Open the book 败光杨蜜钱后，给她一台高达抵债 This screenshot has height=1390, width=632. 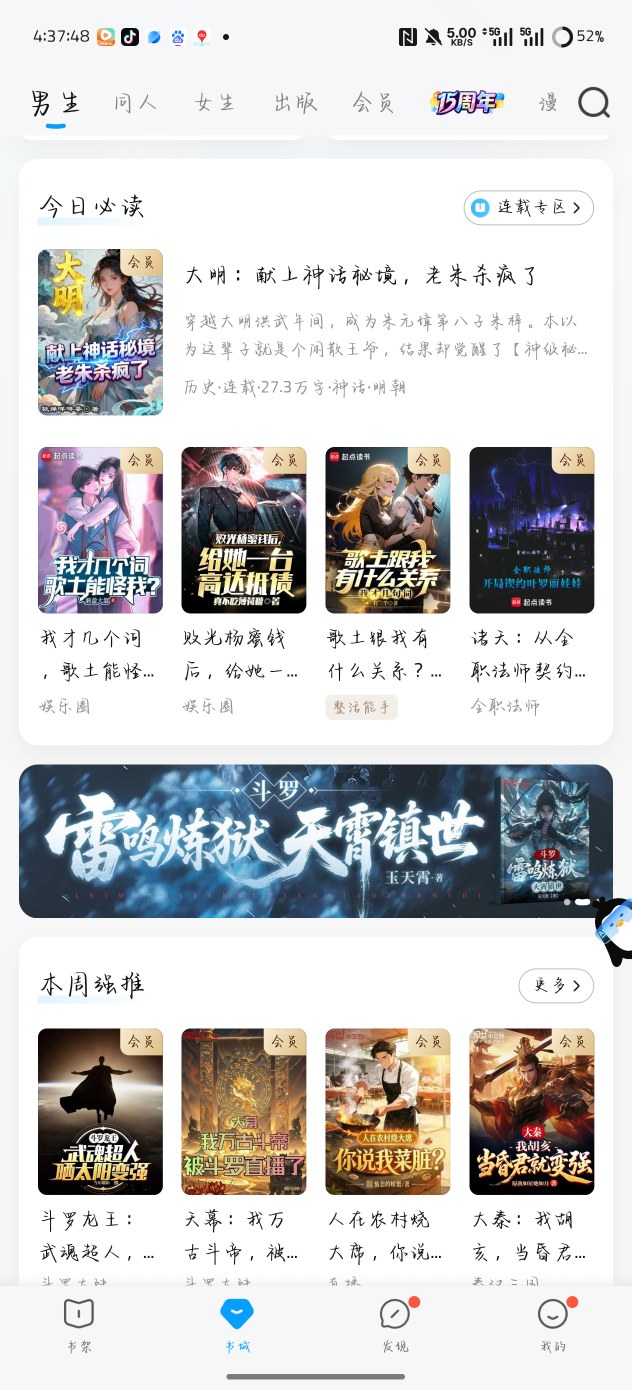coord(243,530)
